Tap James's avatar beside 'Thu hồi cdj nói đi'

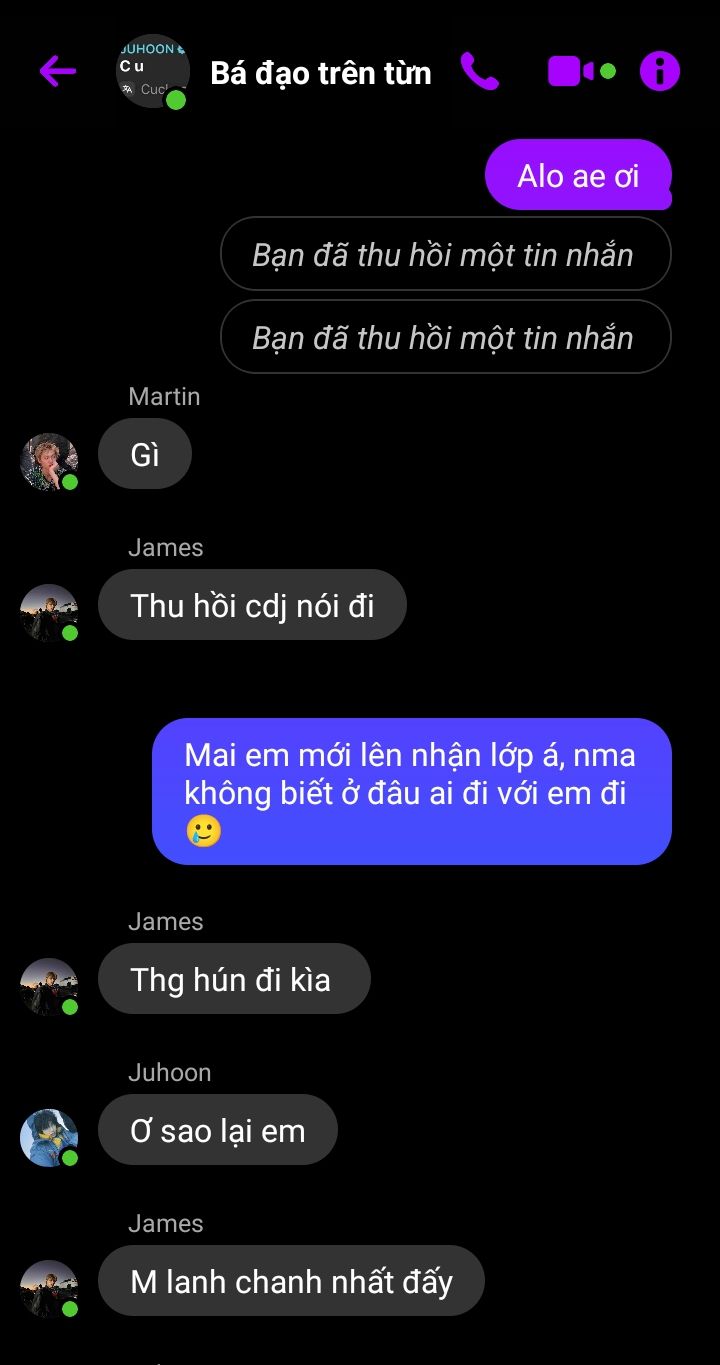pos(49,612)
